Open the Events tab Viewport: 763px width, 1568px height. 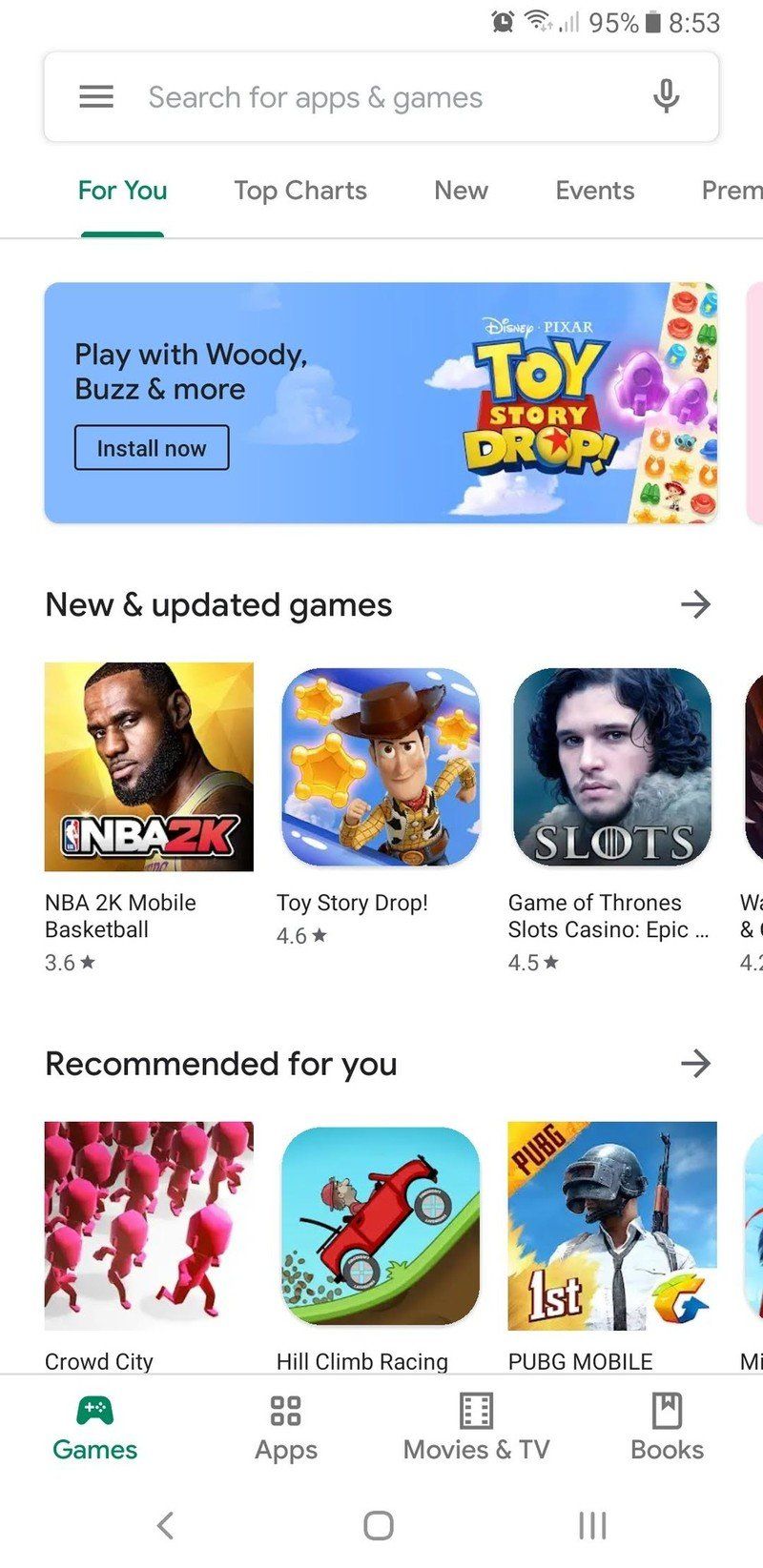(594, 191)
